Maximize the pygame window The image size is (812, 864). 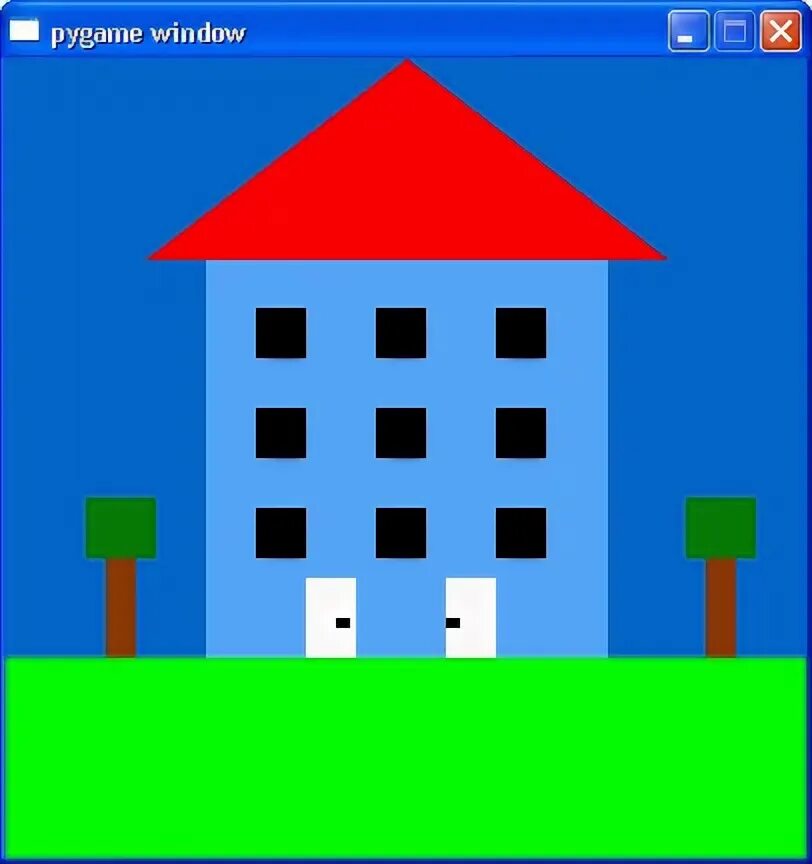tap(734, 32)
